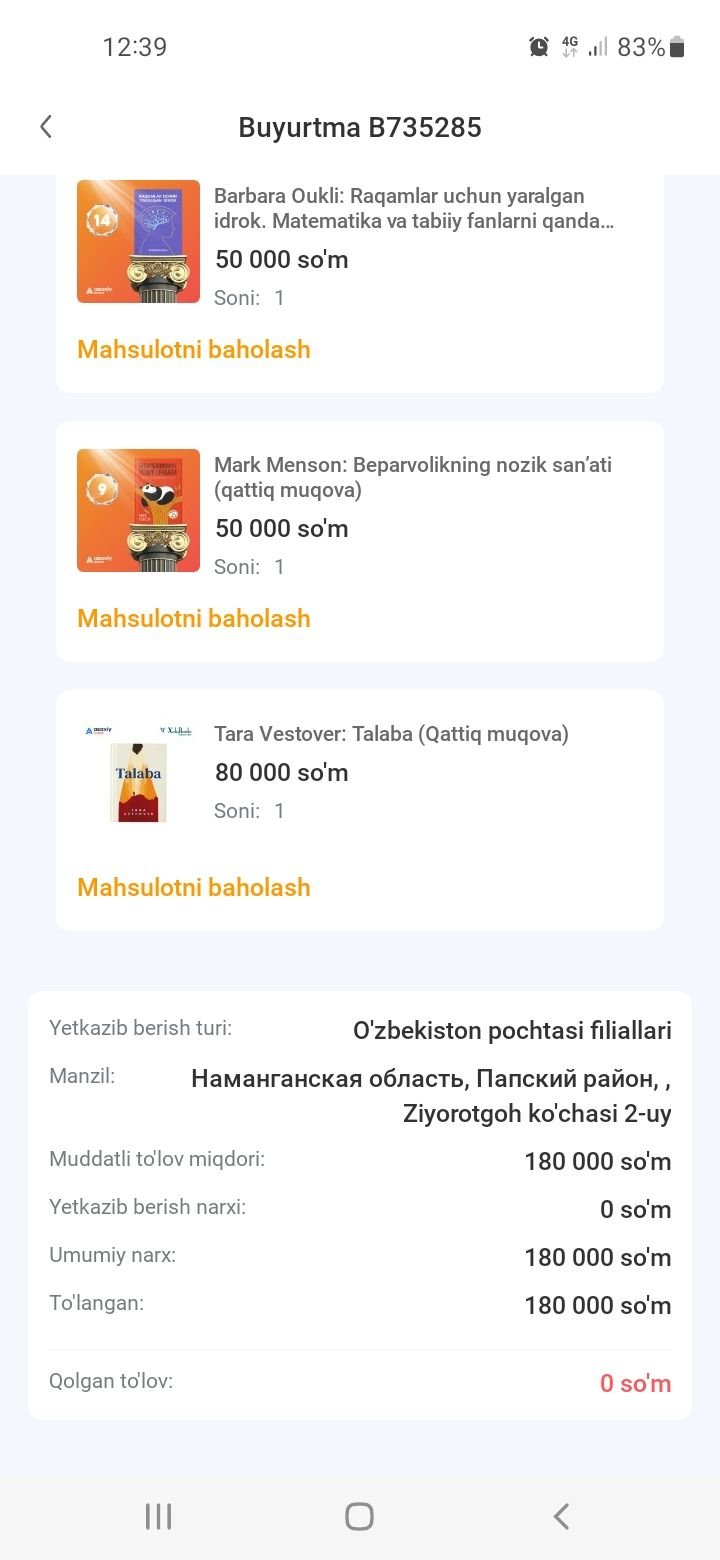Rate the Mark Menson book
The height and width of the screenshot is (1560, 720).
tap(194, 619)
